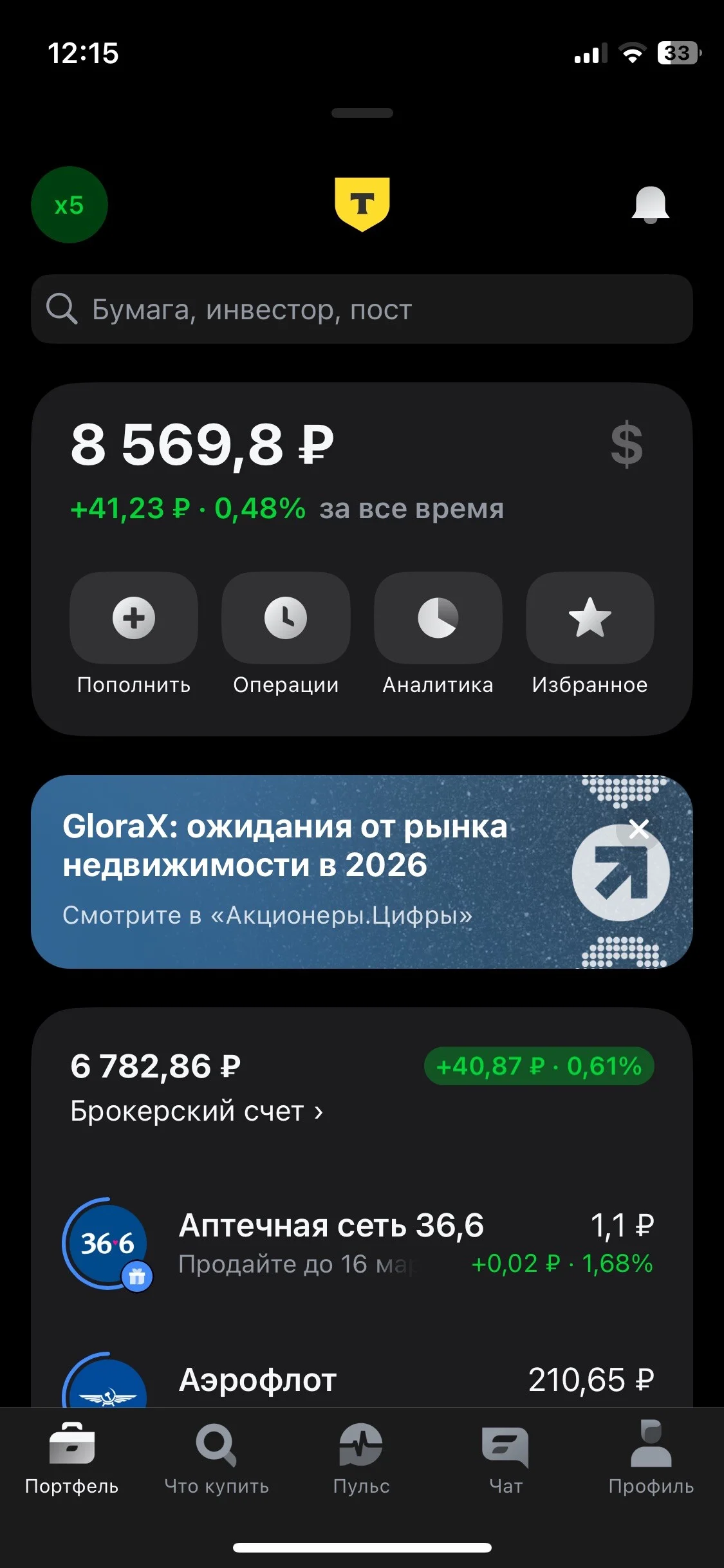Screen dimensions: 724x1568
Task: Dismiss the GloraX banner
Action: tap(638, 829)
